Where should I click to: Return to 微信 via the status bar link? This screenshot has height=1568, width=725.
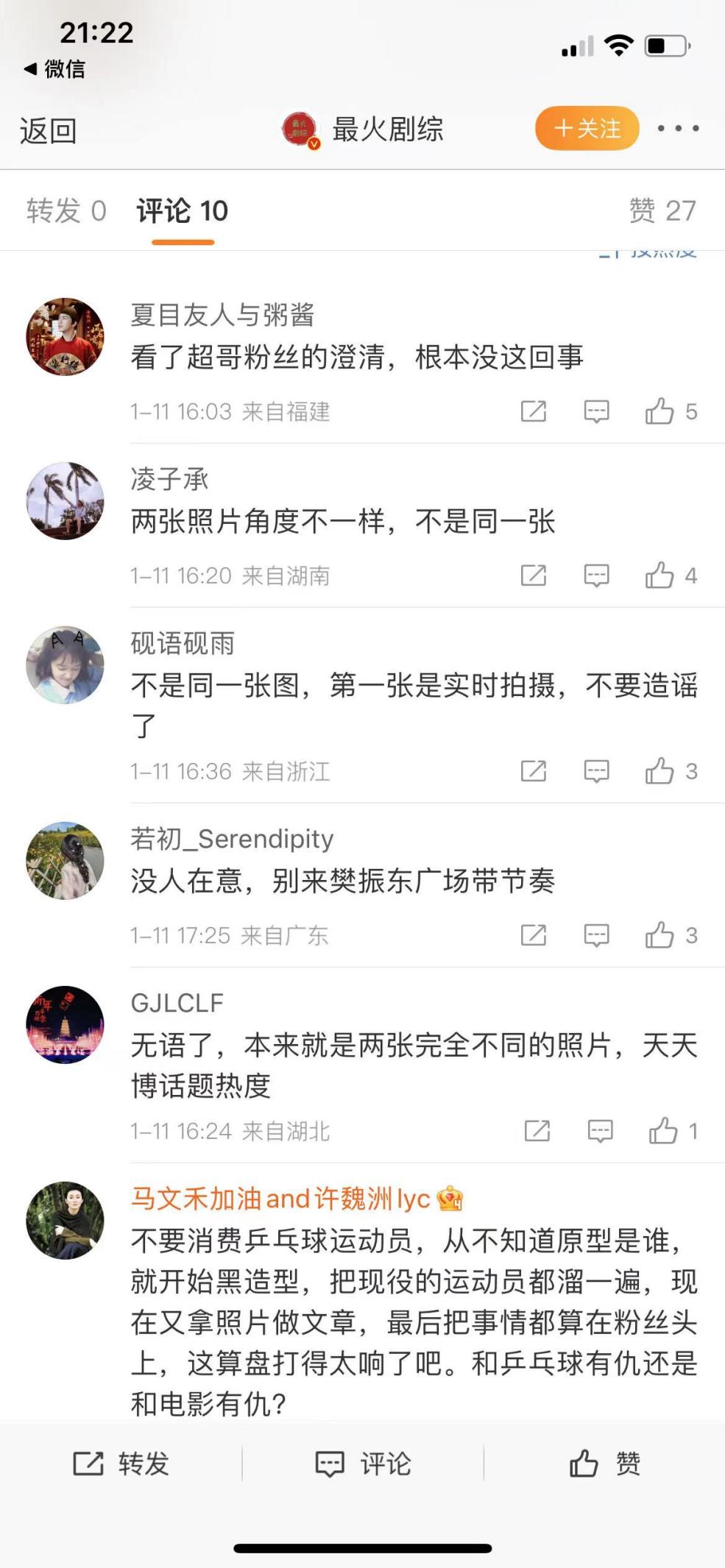pos(55,69)
